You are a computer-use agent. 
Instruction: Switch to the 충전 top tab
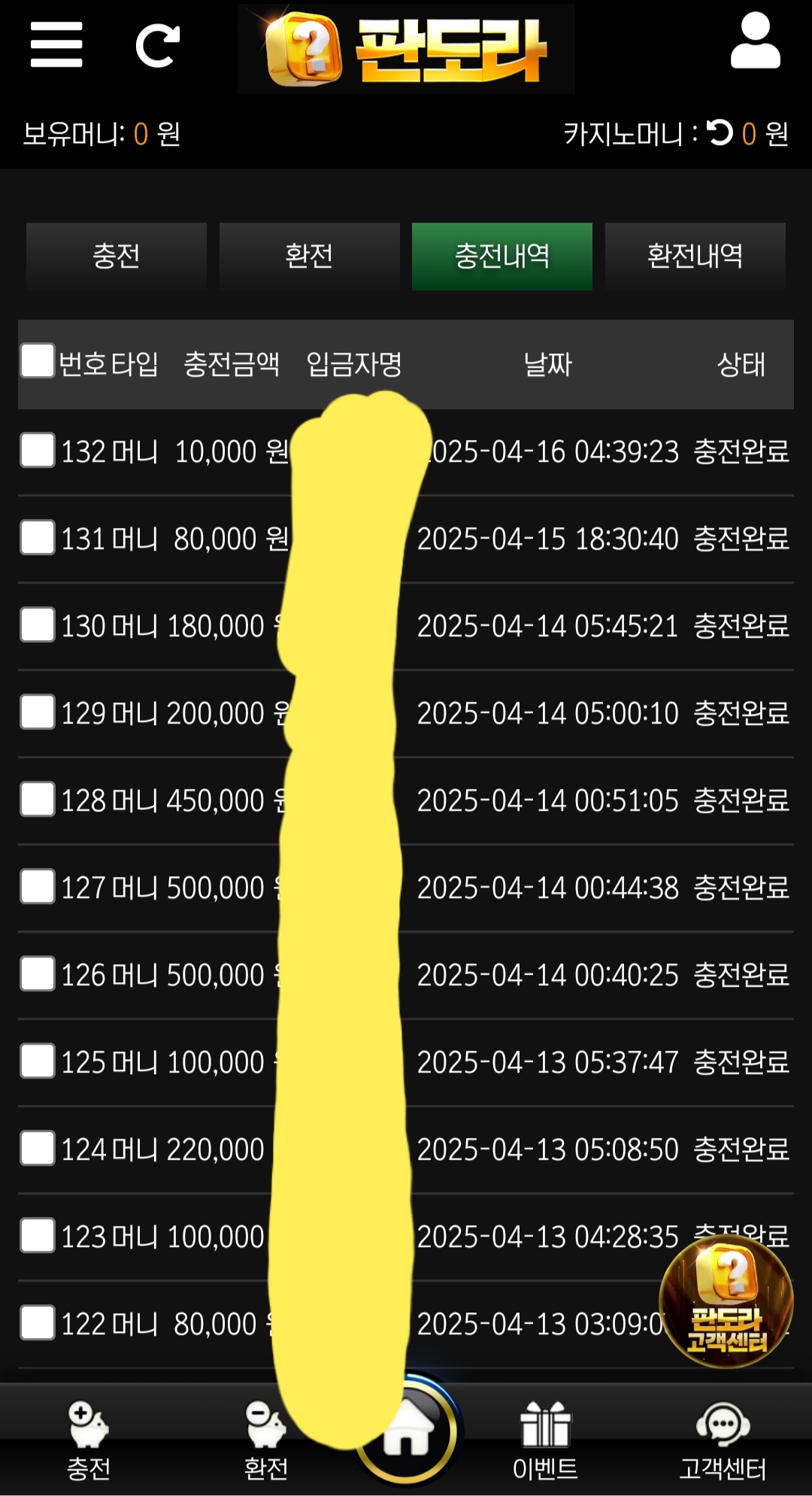point(117,256)
